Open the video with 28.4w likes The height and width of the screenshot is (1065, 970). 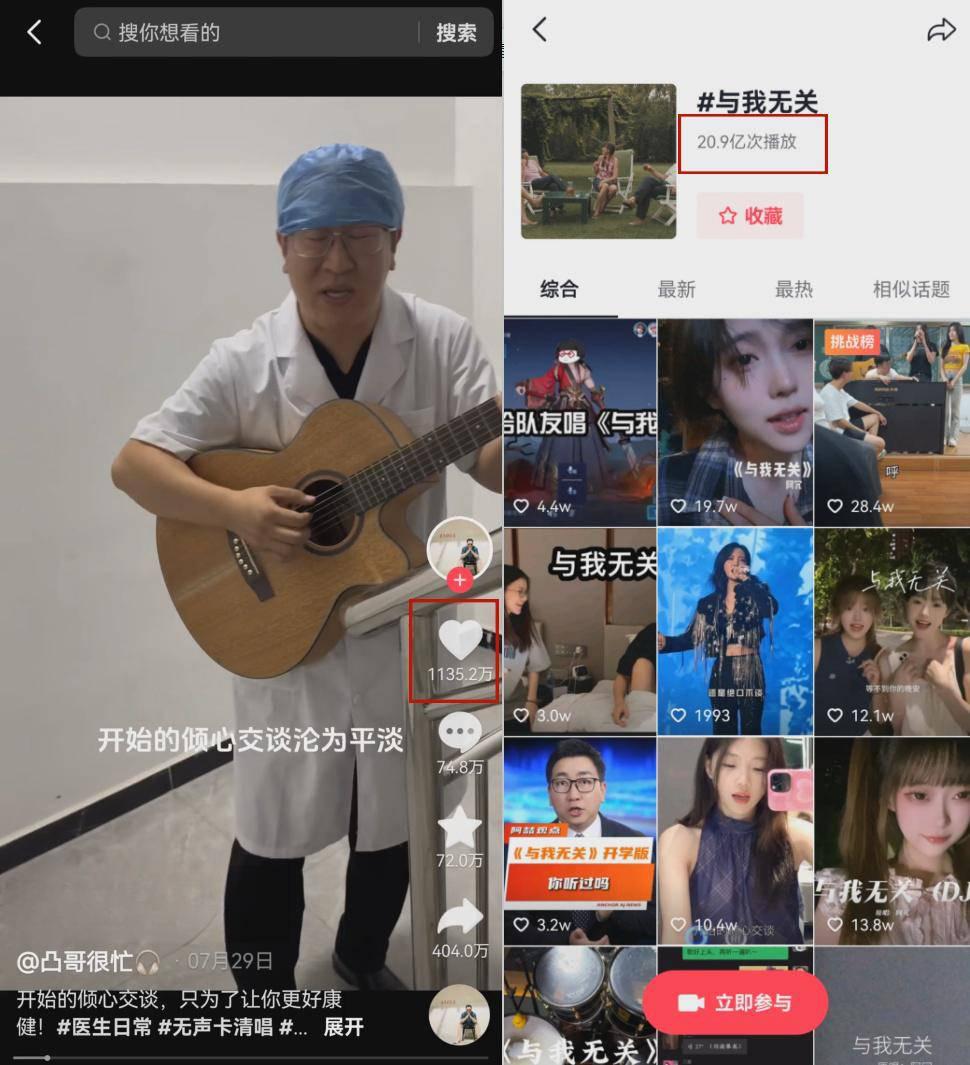click(x=891, y=422)
